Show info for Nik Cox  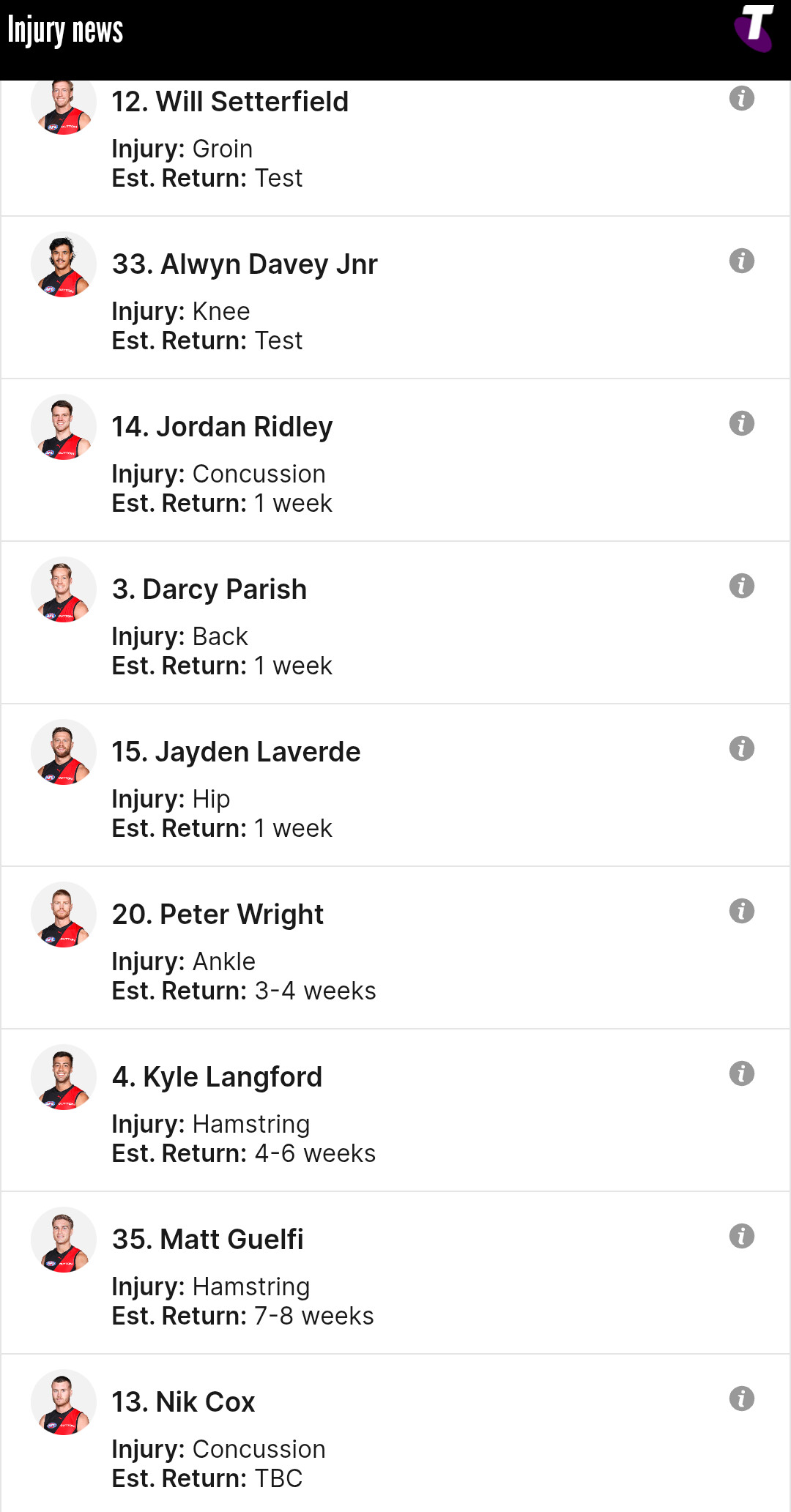[x=741, y=1399]
